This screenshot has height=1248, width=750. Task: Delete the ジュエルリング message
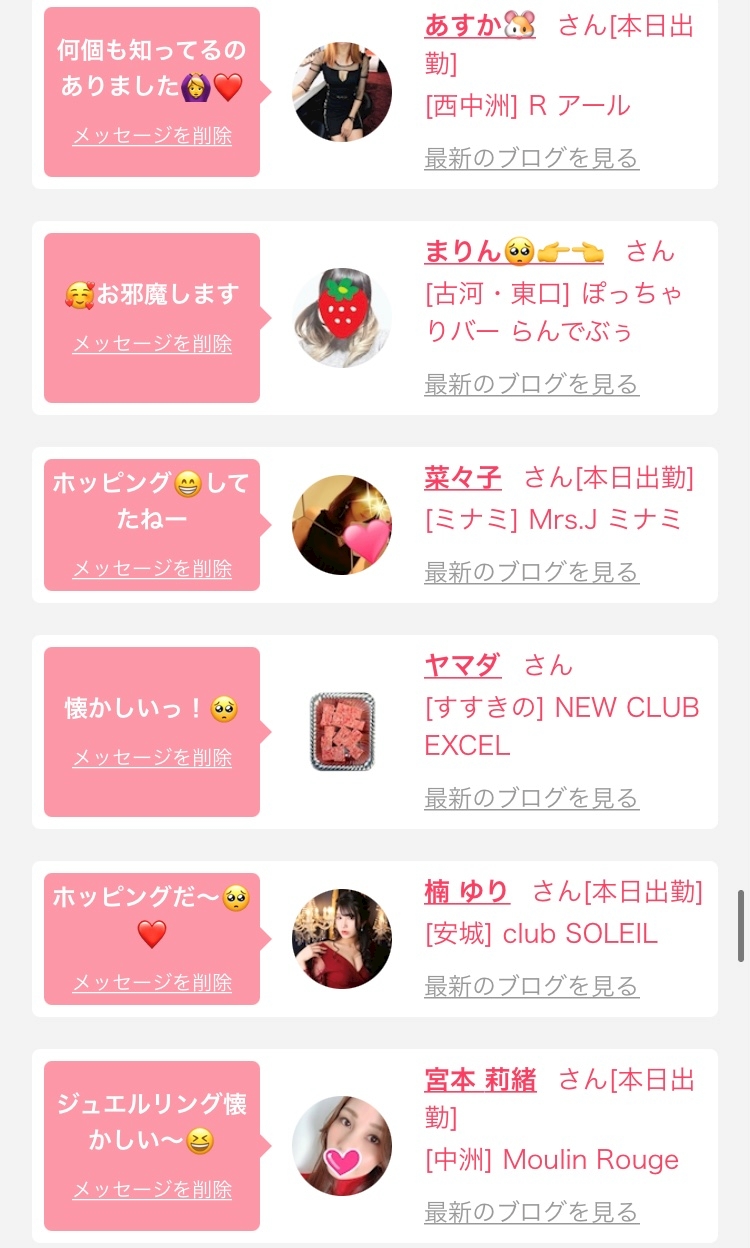(x=152, y=1190)
